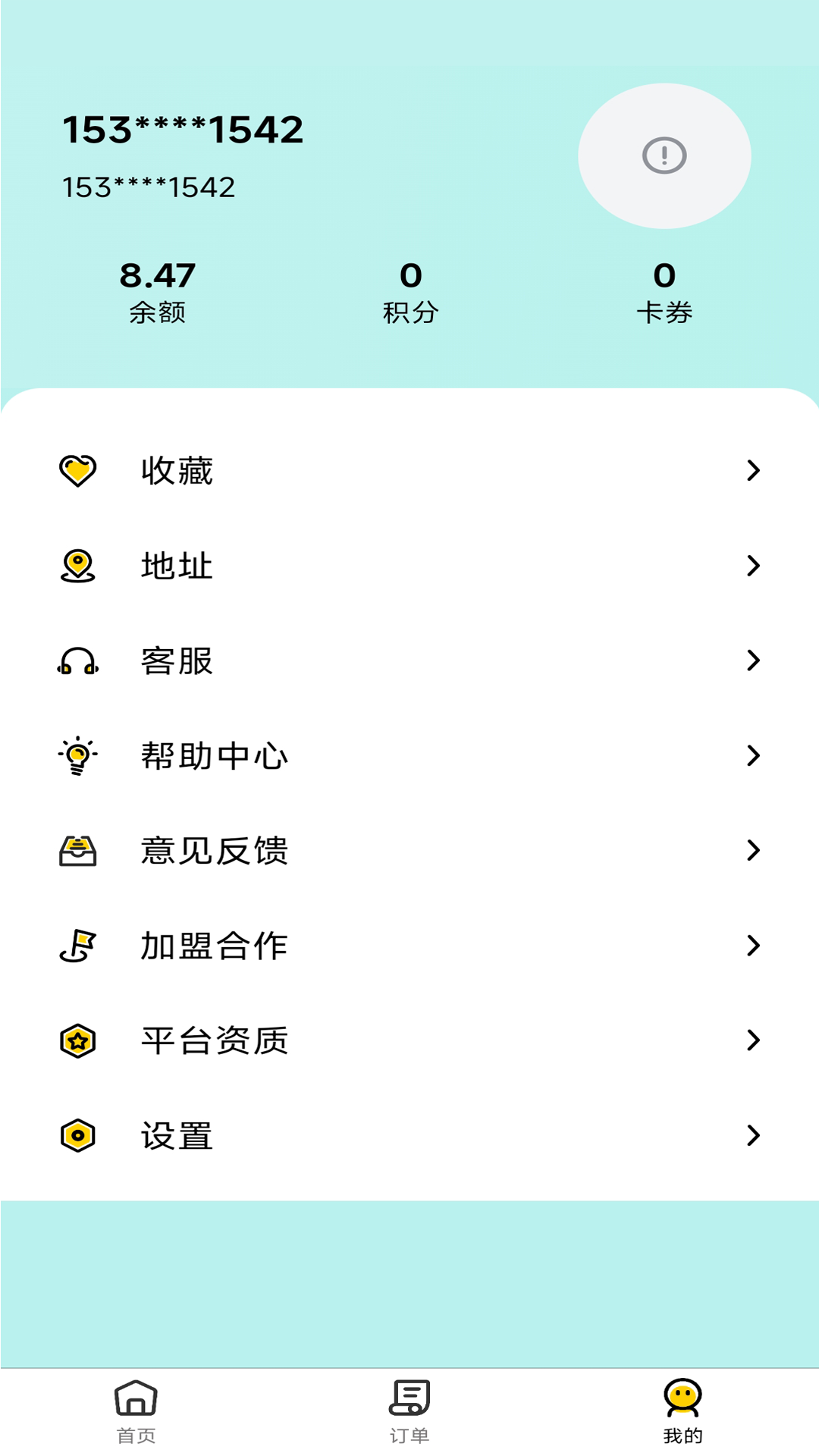819x1456 pixels.
Task: Expand the 收藏 row chevron
Action: pyautogui.click(x=753, y=471)
